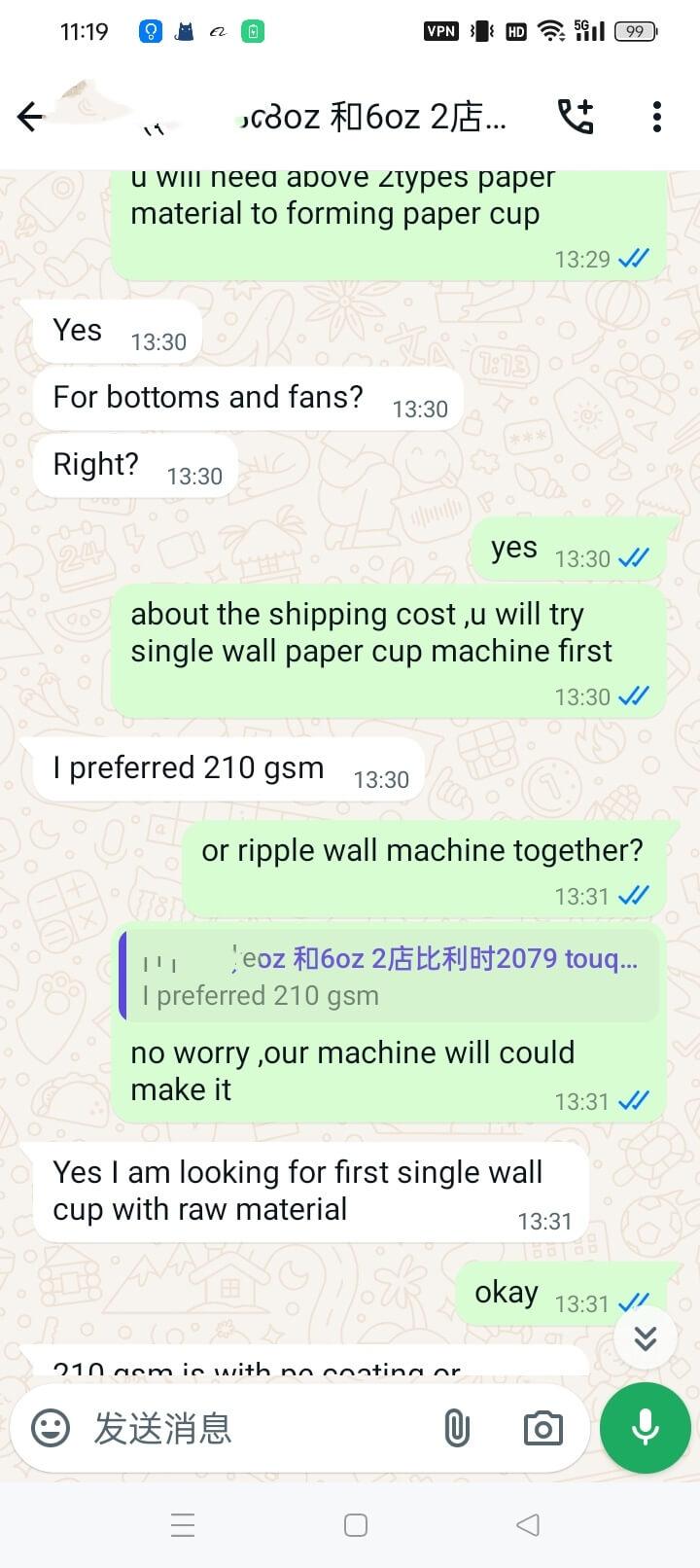700x1568 pixels.
Task: Jump to quoted message 'I preferred 210 gsm'
Action: pyautogui.click(x=389, y=978)
